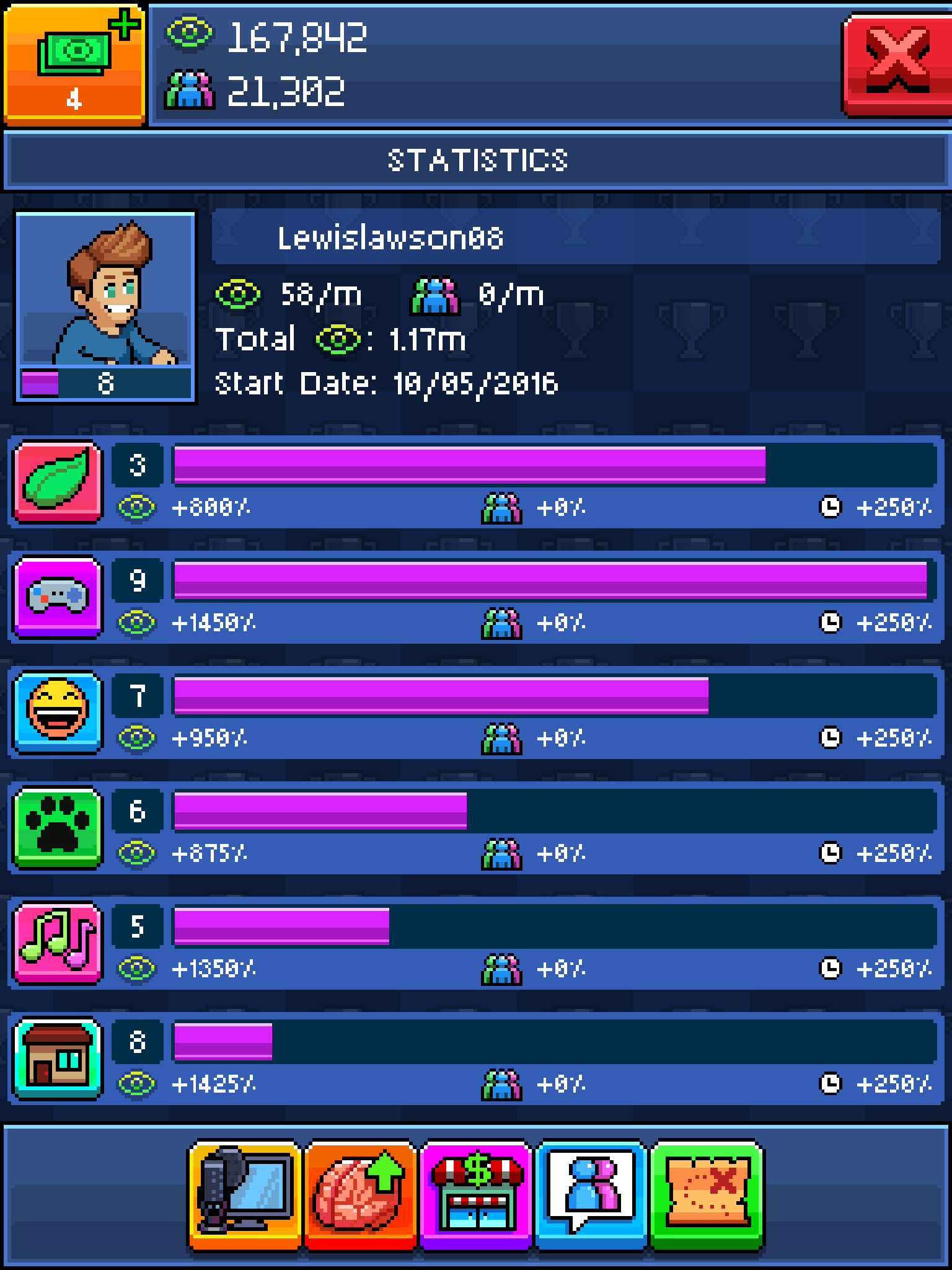This screenshot has width=952, height=1270.
Task: Open the shop with dollar sign
Action: 476,1194
